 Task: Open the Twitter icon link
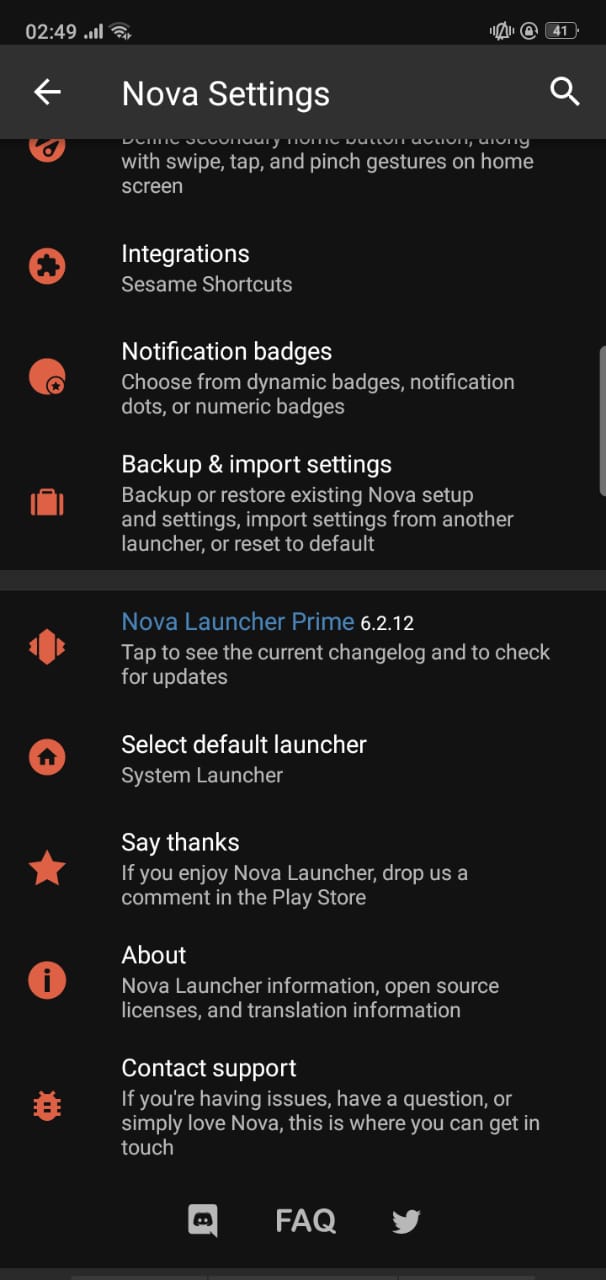(406, 1221)
